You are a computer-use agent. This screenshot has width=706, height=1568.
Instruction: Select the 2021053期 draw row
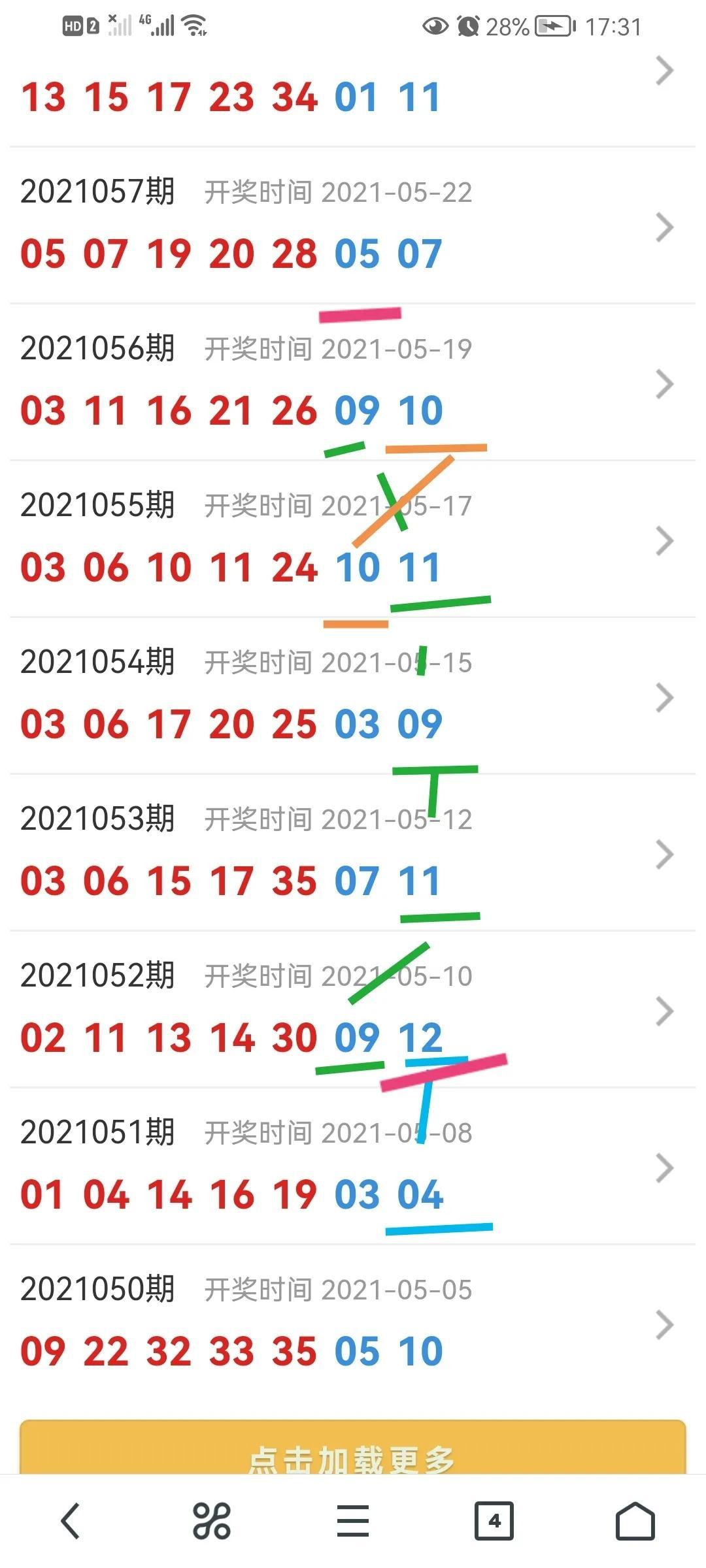(x=353, y=853)
